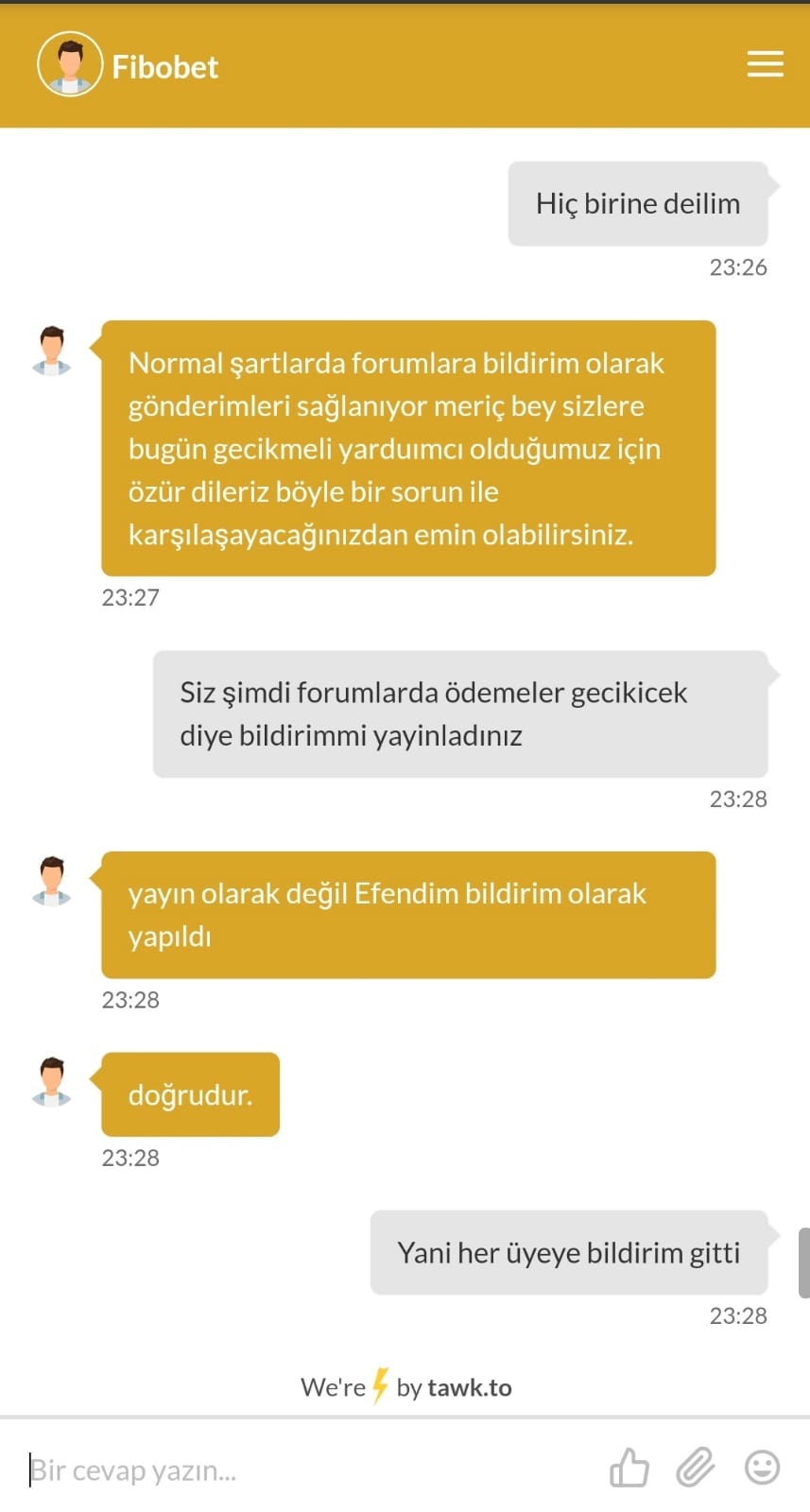
Task: Open the chat options menu in the header
Action: 765,64
